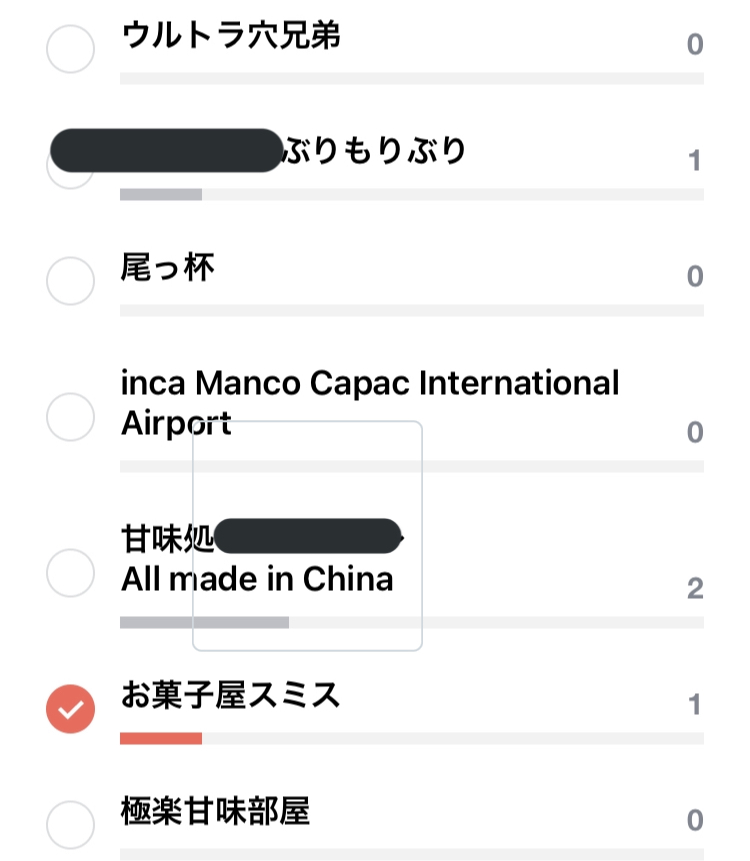Choose 極楽甘味部屋 in the poll
This screenshot has width=750, height=861.
click(x=71, y=824)
